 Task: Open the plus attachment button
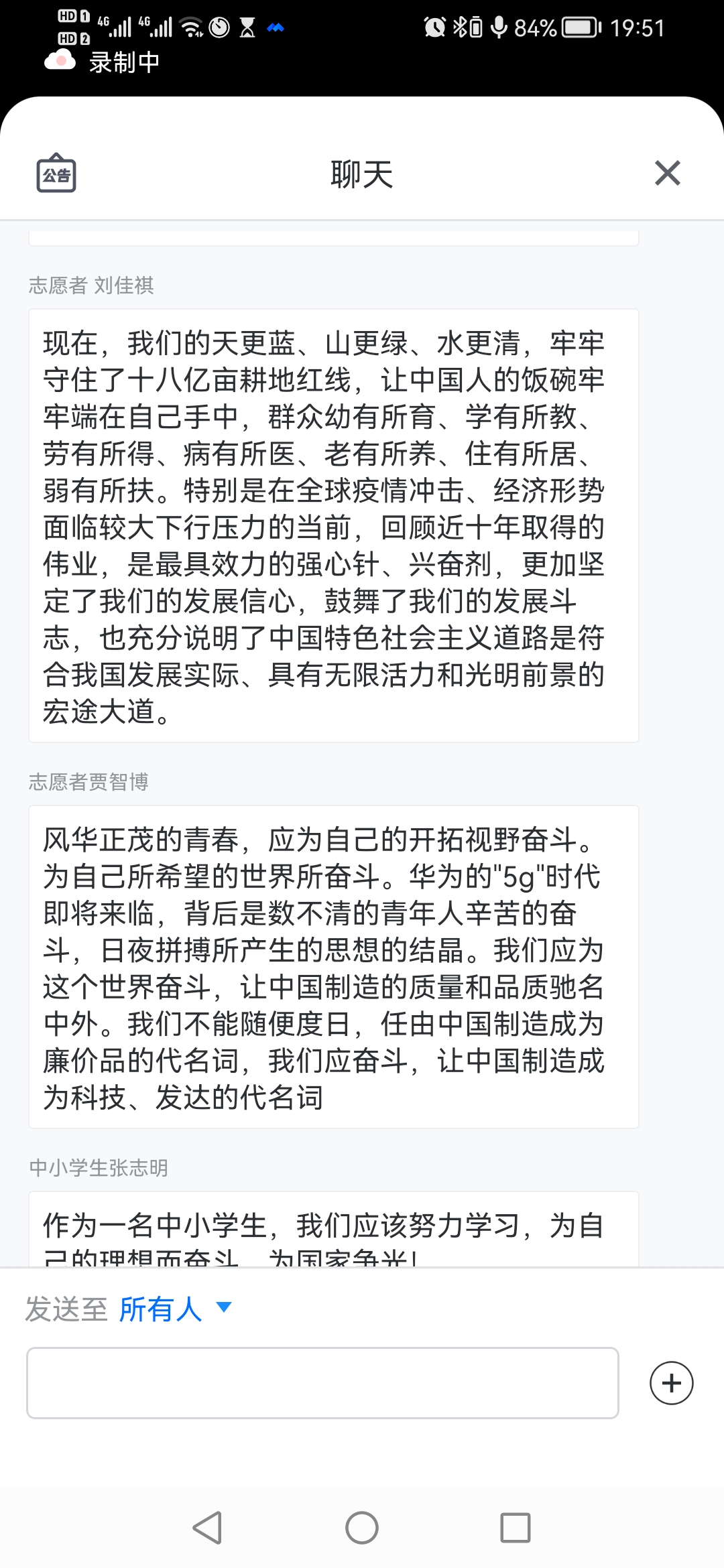click(671, 1383)
